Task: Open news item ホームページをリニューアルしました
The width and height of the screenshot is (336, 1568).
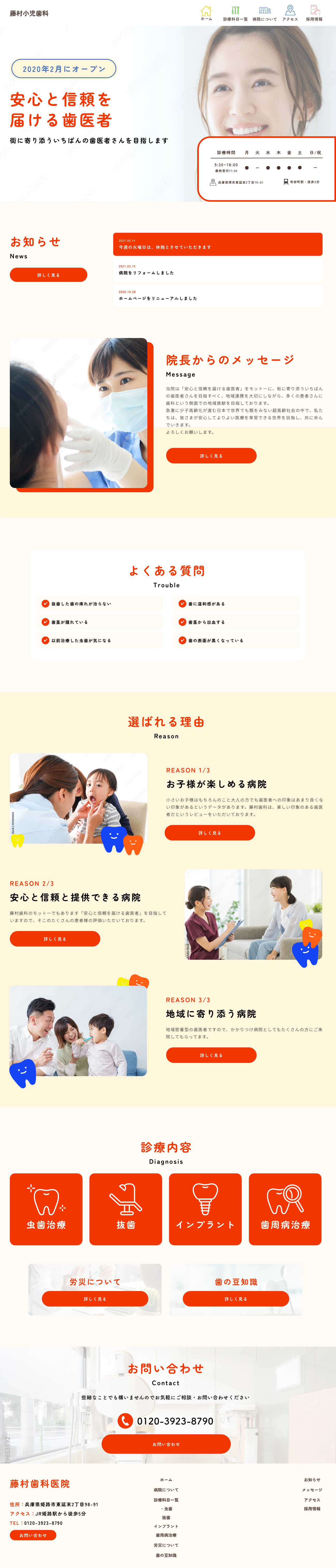Action: (217, 295)
